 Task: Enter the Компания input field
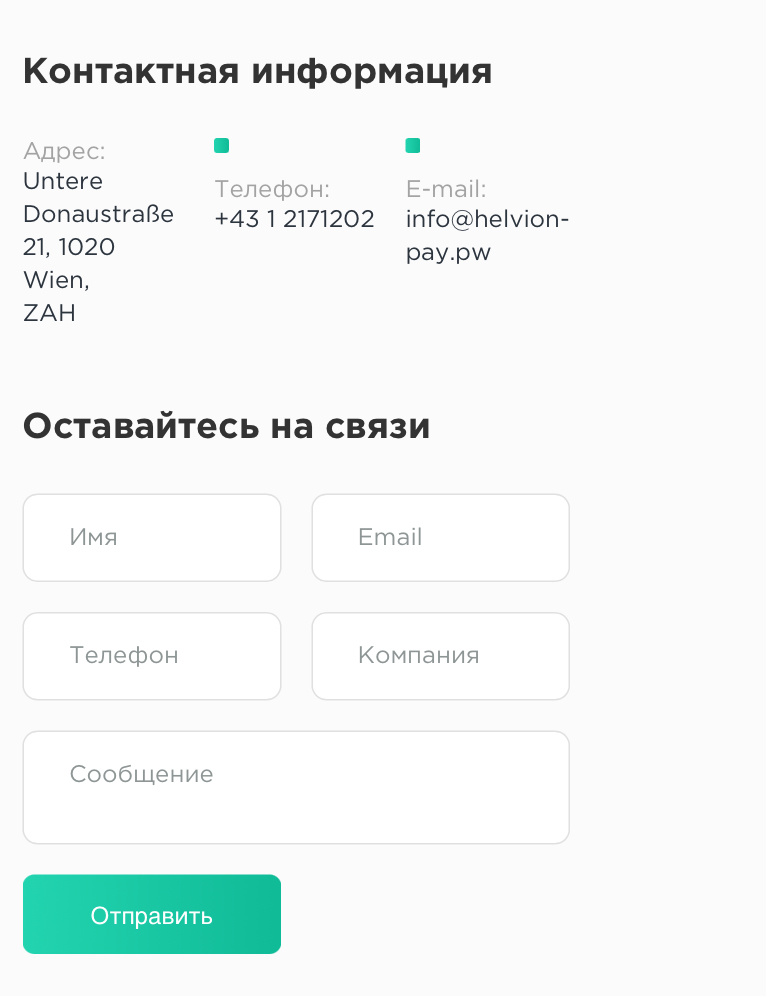click(x=440, y=656)
